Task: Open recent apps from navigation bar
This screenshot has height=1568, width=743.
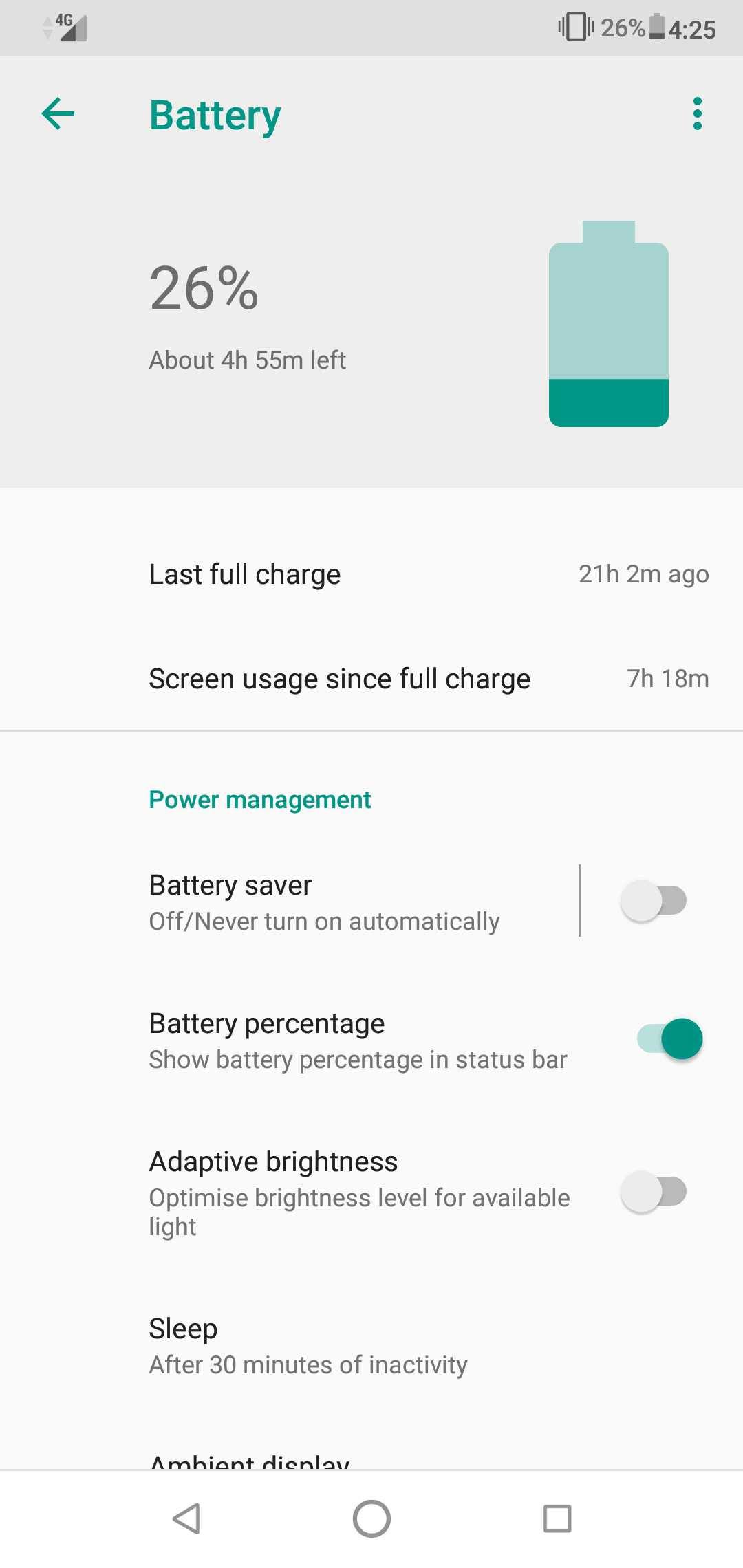Action: (557, 1518)
